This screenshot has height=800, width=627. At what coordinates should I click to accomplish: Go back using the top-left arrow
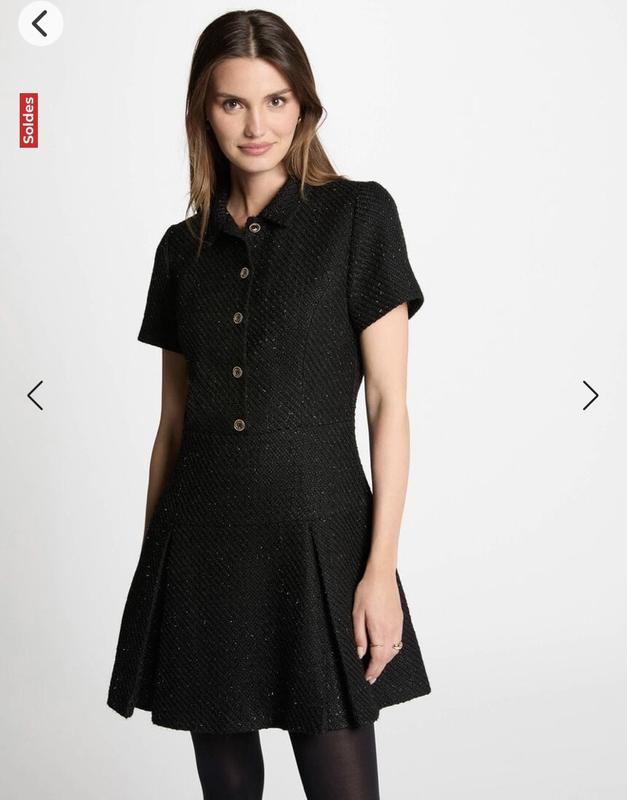pos(40,24)
